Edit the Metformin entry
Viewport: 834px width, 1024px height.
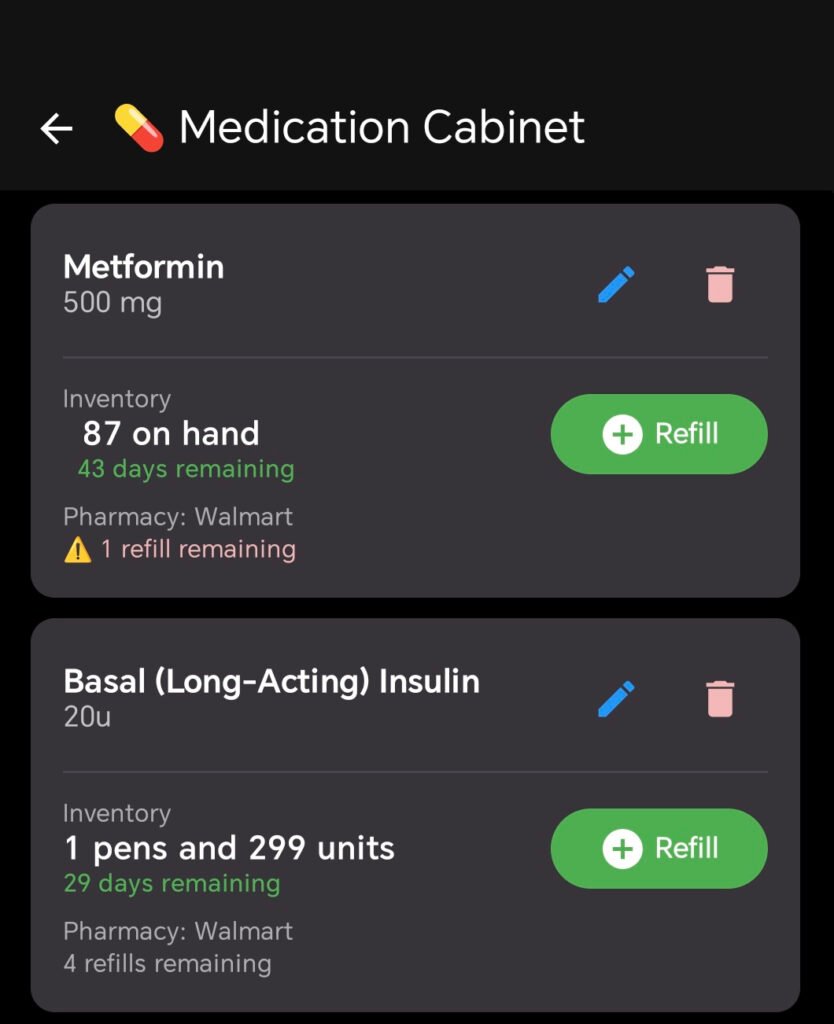click(x=616, y=284)
